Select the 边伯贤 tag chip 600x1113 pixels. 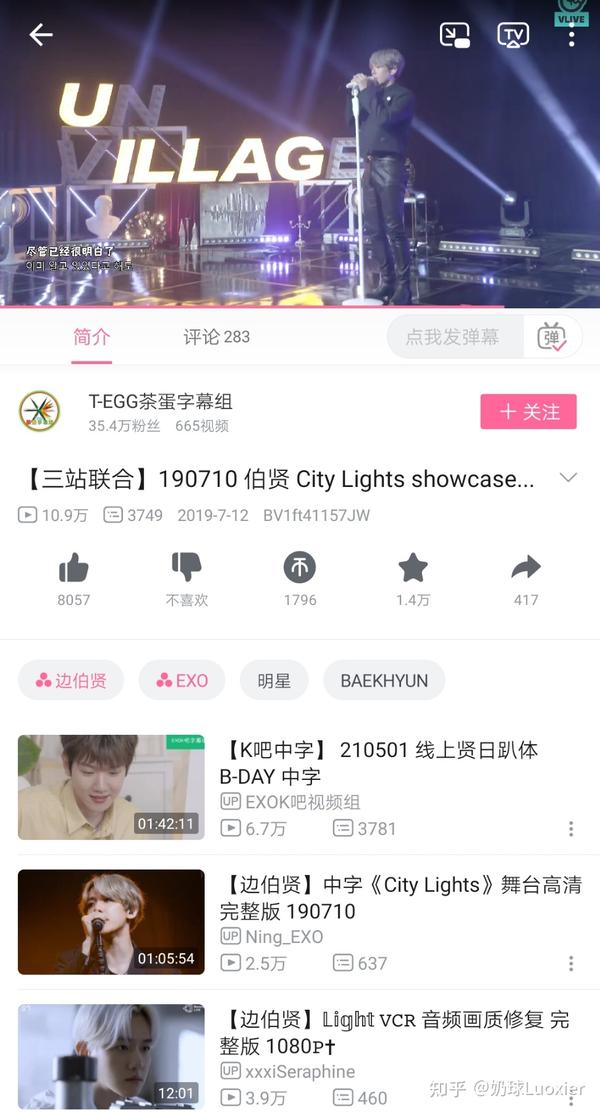(70, 681)
